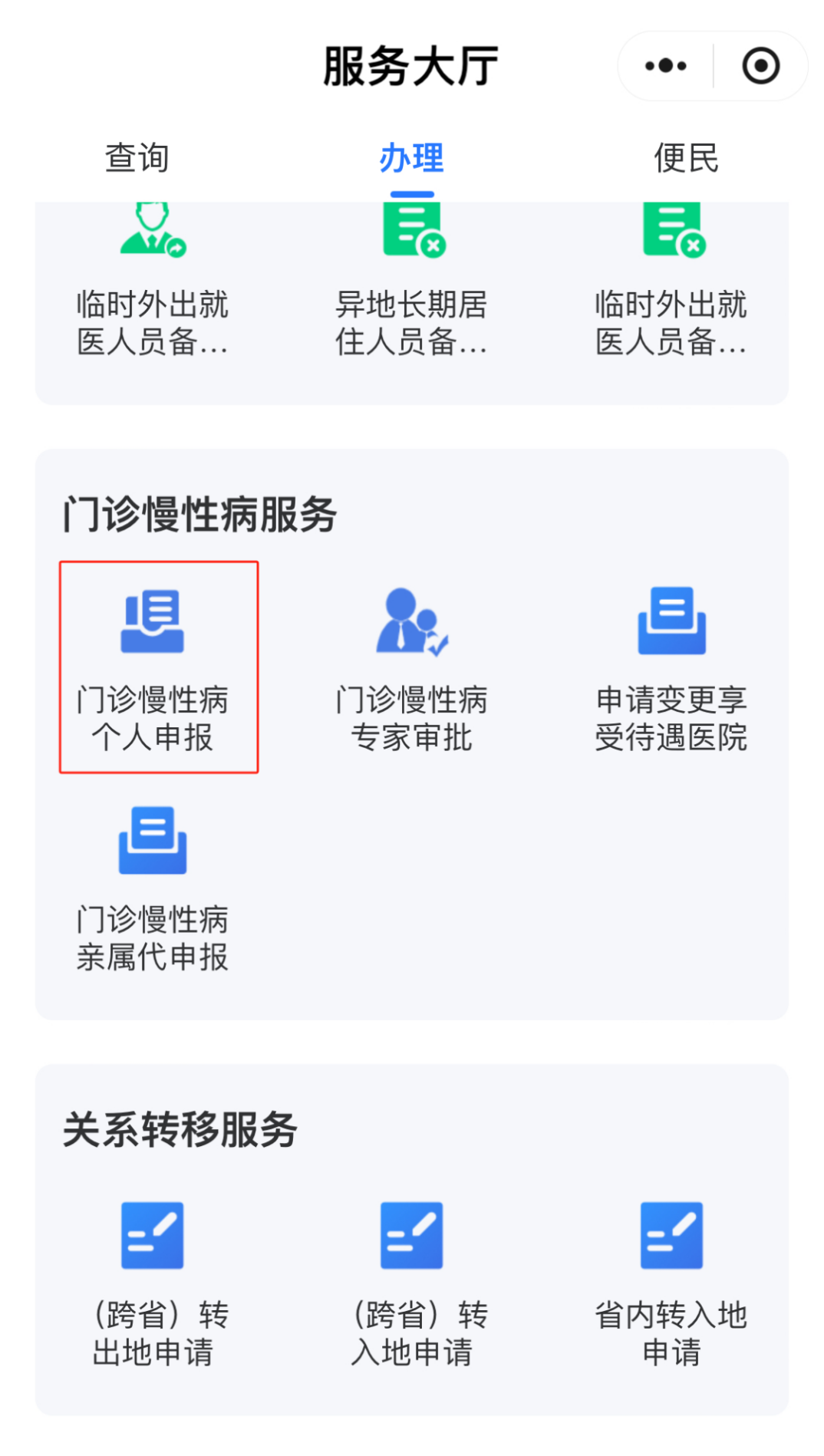Open 异地长期居住人员备案 service
Viewport: 824px width, 1456px height.
coord(412,280)
